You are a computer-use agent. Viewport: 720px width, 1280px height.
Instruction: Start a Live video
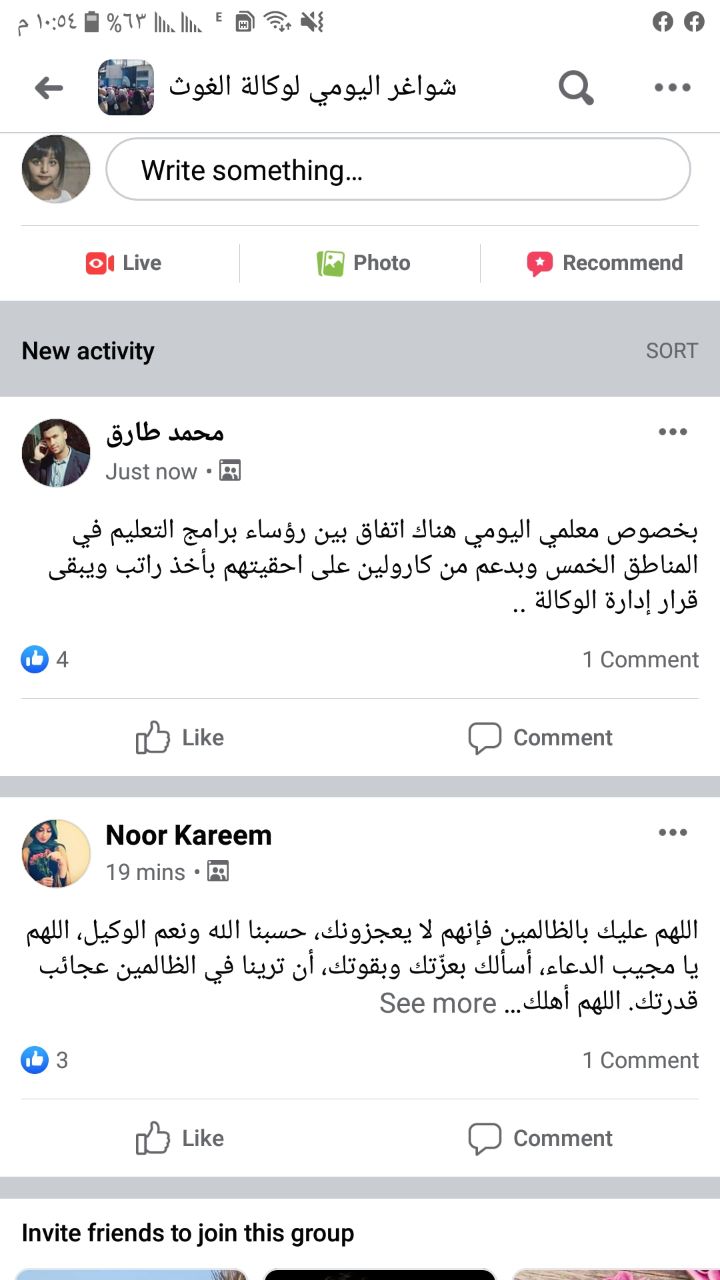(x=123, y=263)
